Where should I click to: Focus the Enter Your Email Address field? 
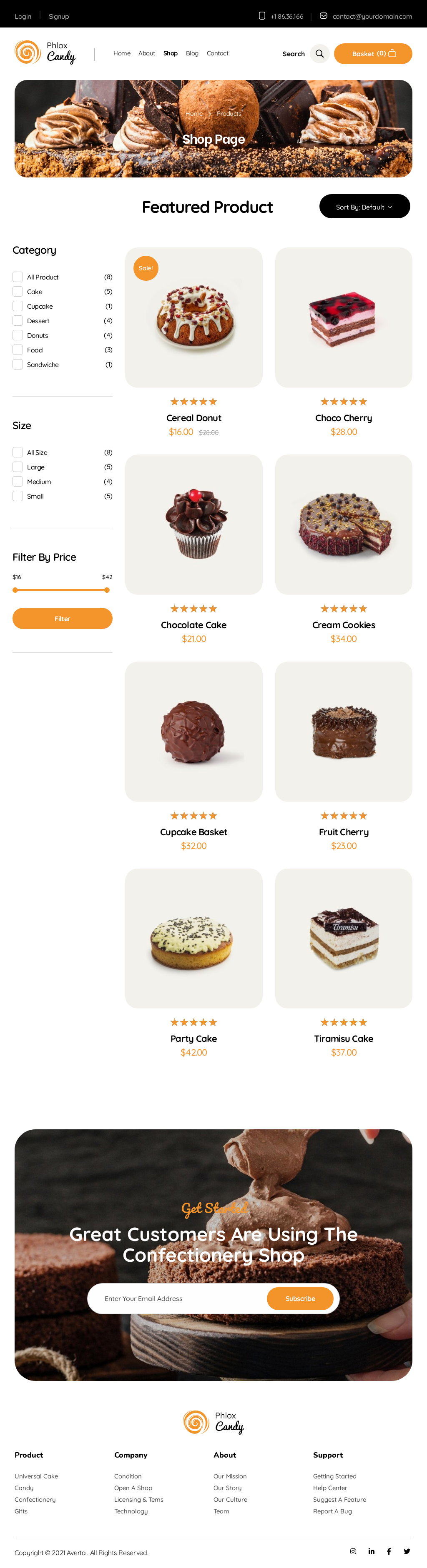[x=177, y=1298]
